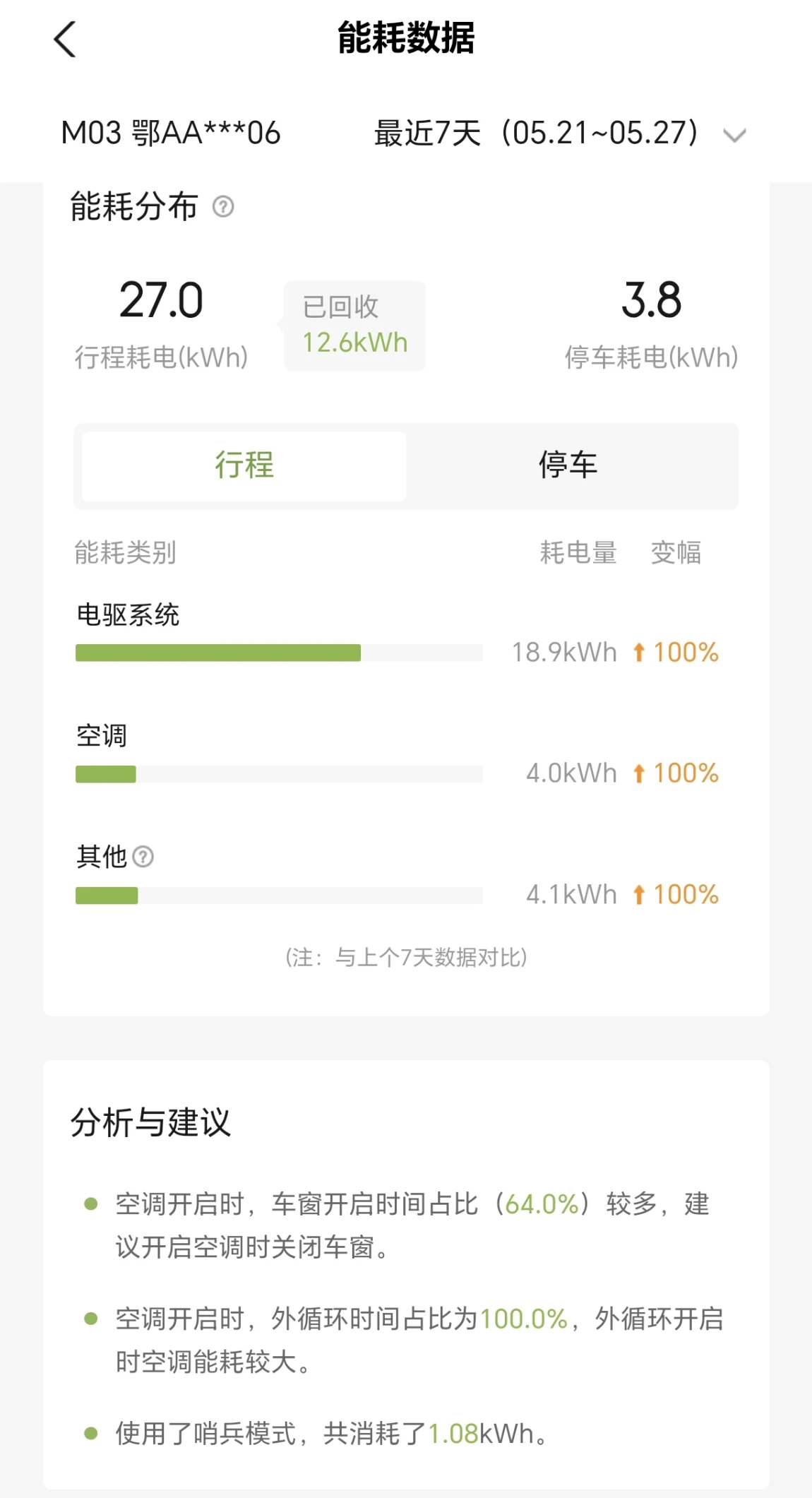Go back using the top-left arrow

[x=65, y=39]
